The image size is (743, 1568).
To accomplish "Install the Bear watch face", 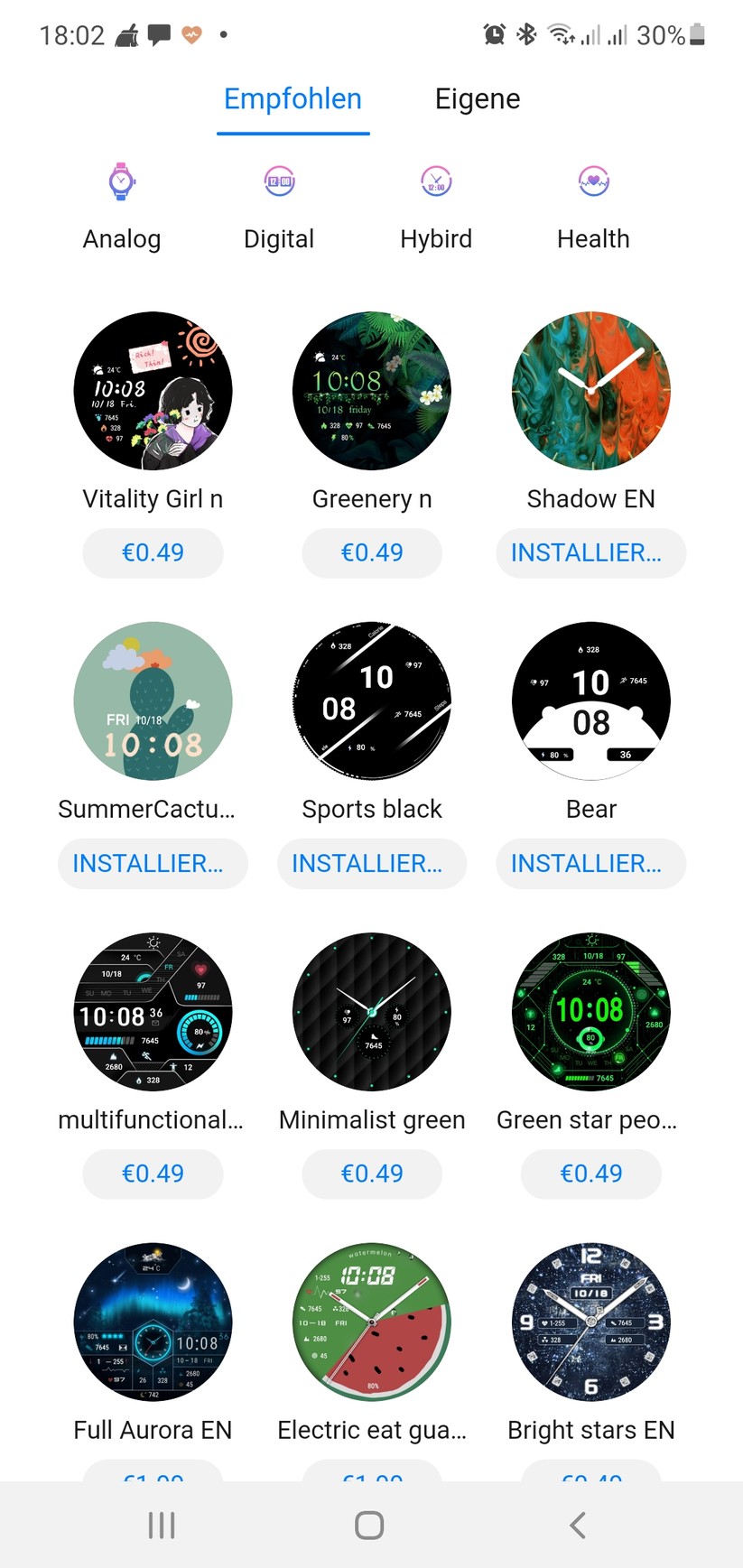I will [x=590, y=863].
